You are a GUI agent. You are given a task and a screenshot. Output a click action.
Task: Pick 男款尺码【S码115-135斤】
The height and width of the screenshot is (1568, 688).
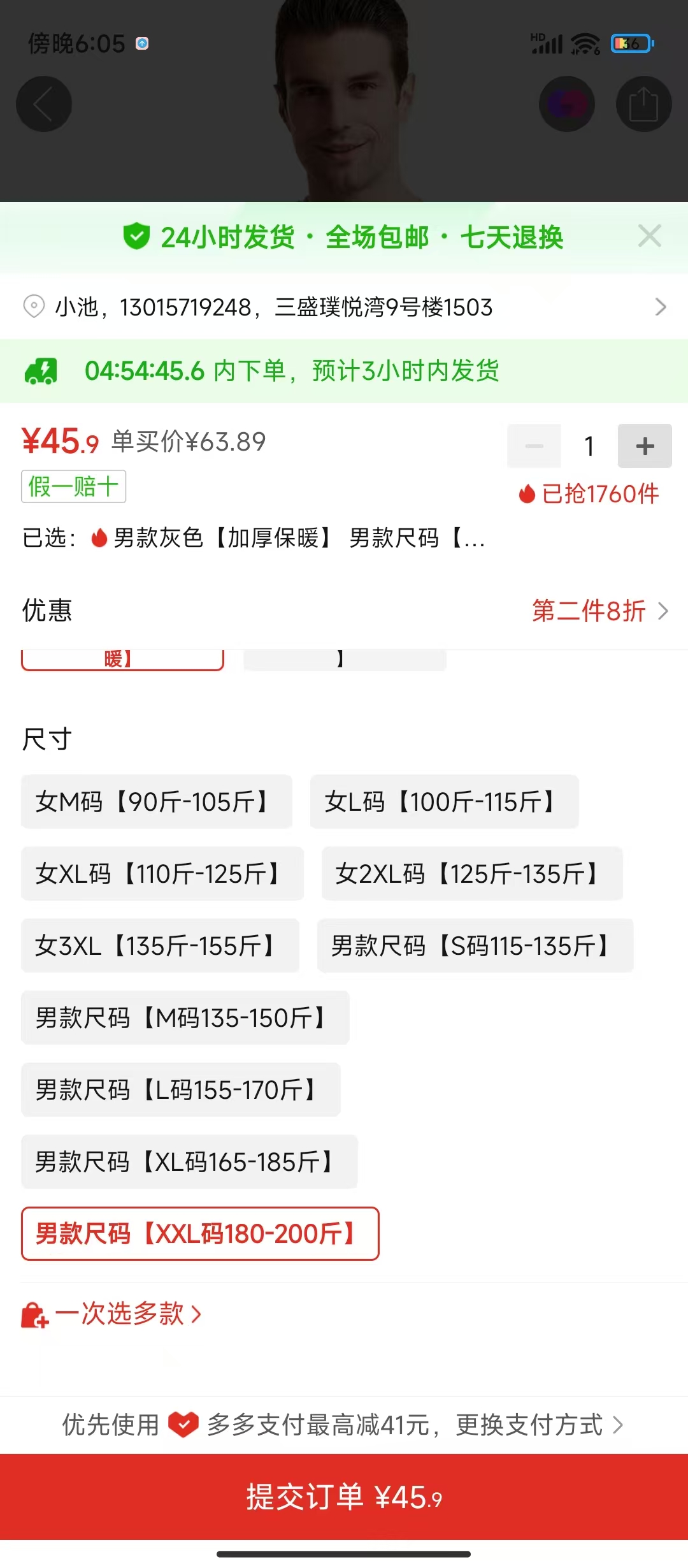coord(475,946)
